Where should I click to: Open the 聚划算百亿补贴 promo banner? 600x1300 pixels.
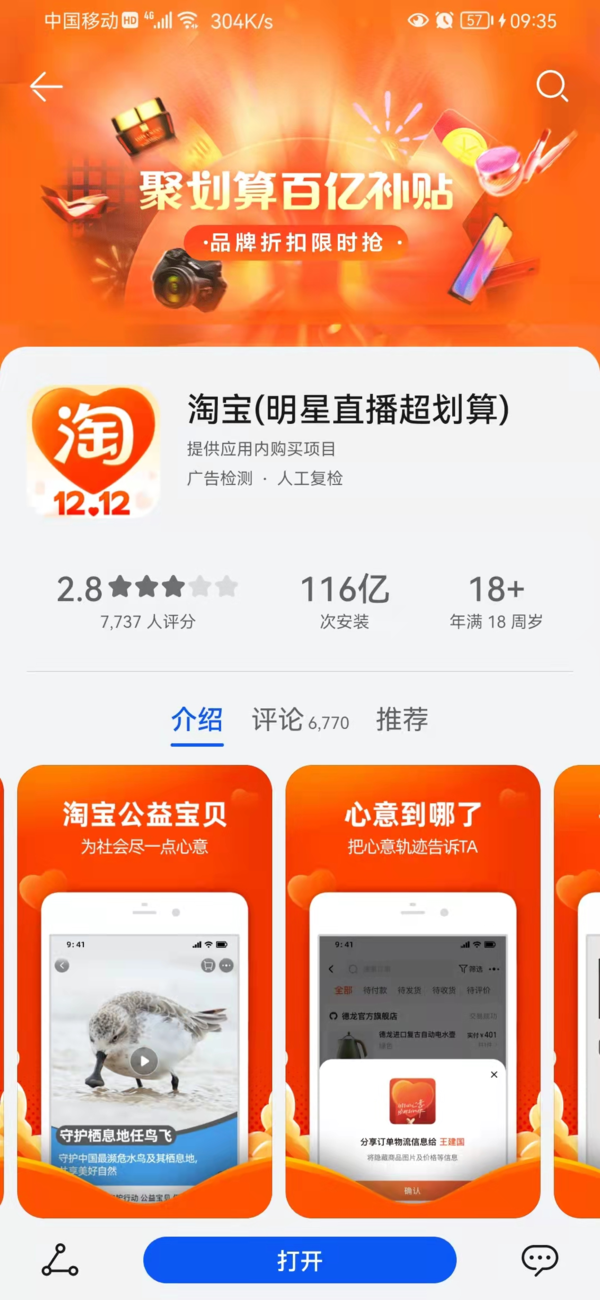pos(296,210)
